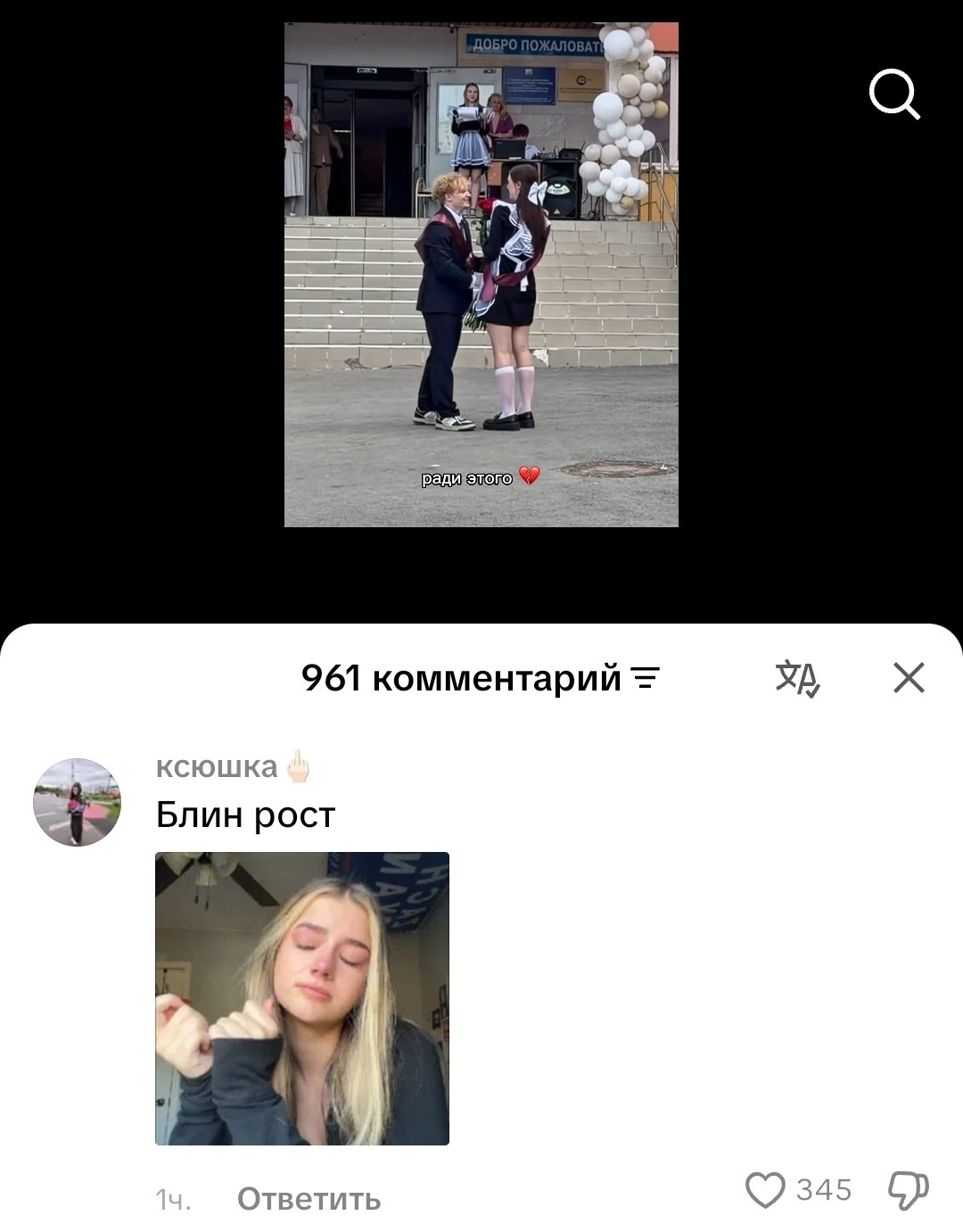963x1232 pixels.
Task: Tap the video to return to it
Action: pos(481,275)
